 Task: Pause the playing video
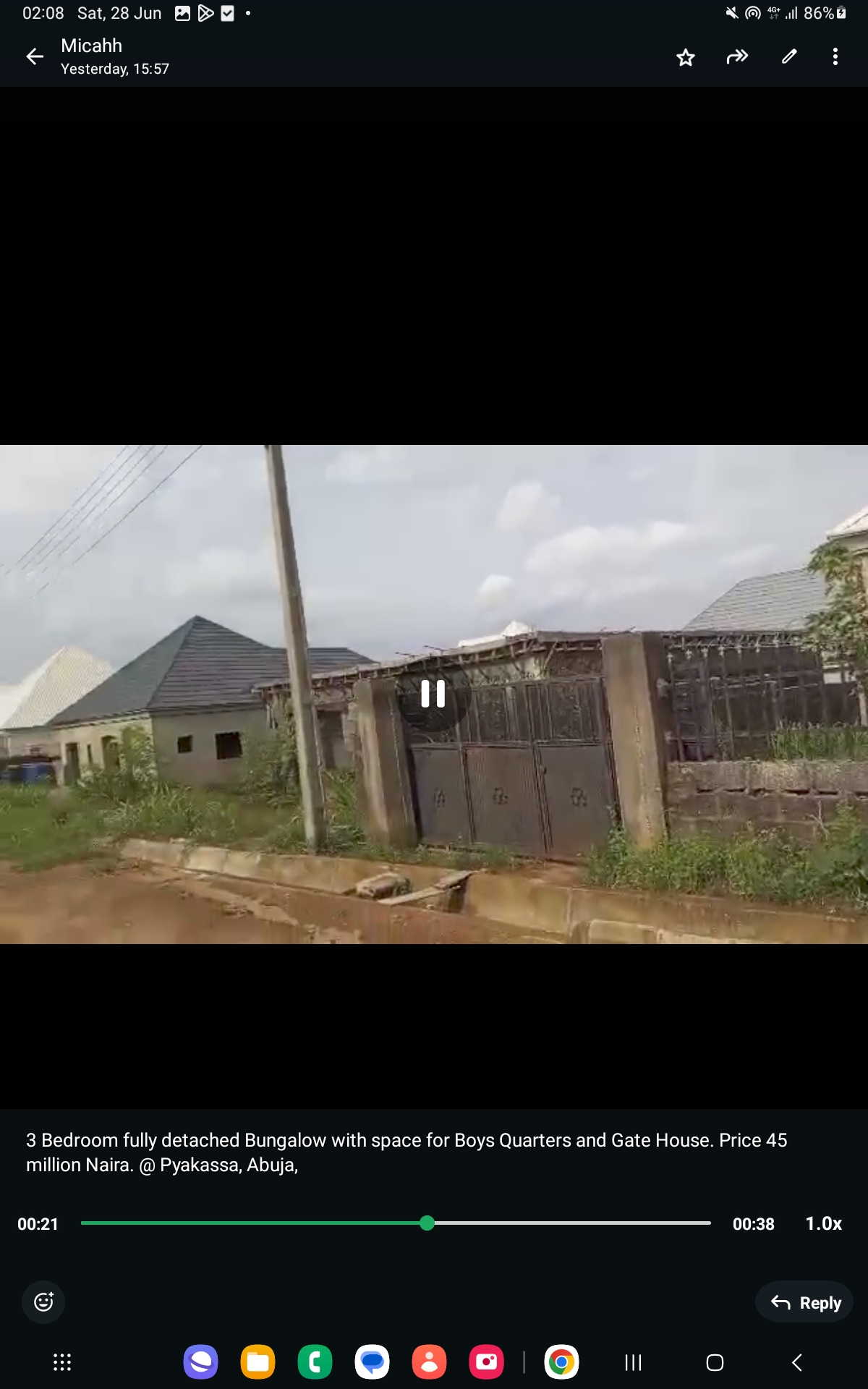click(433, 694)
